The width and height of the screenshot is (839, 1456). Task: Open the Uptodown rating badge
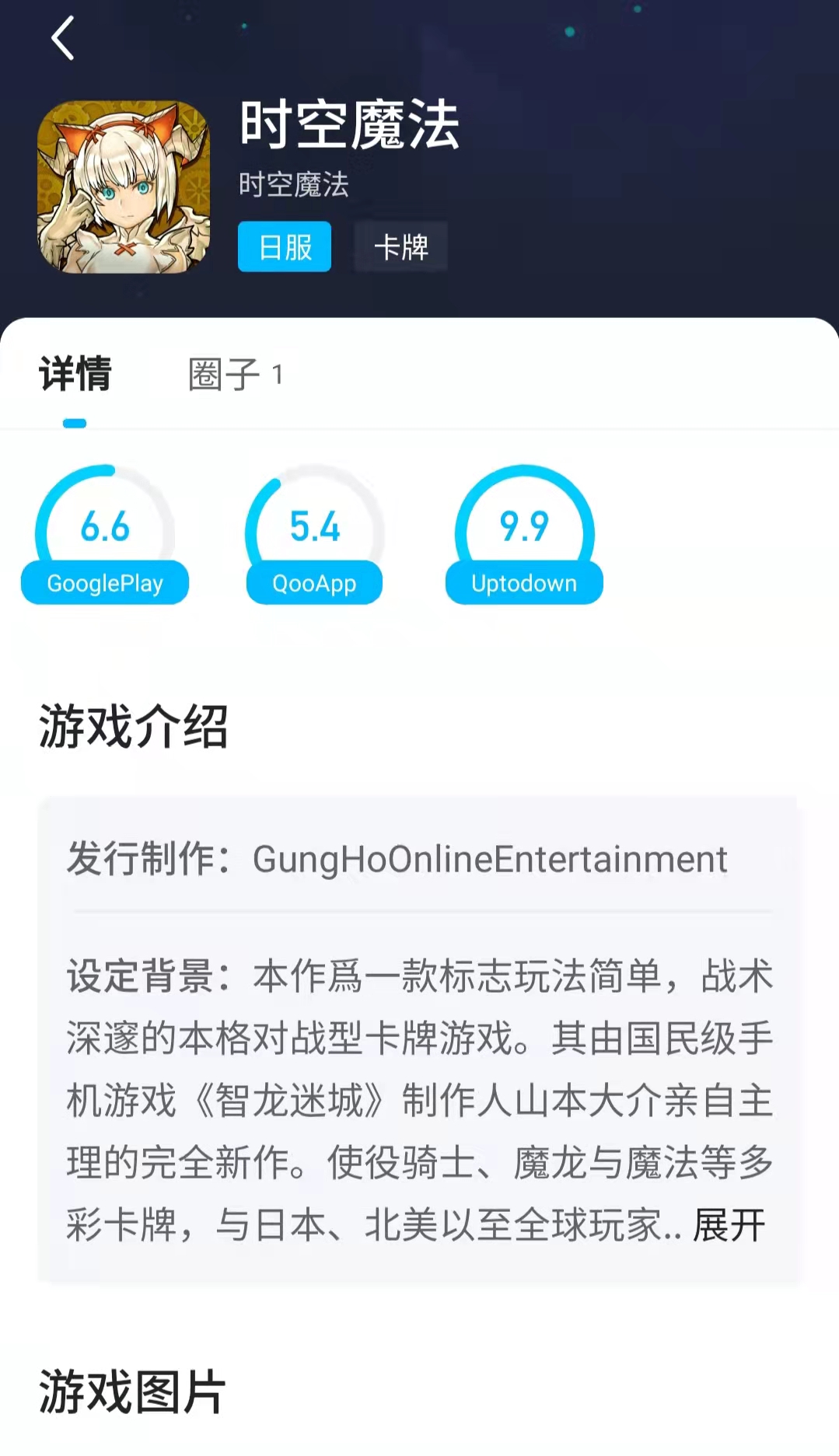click(x=524, y=536)
